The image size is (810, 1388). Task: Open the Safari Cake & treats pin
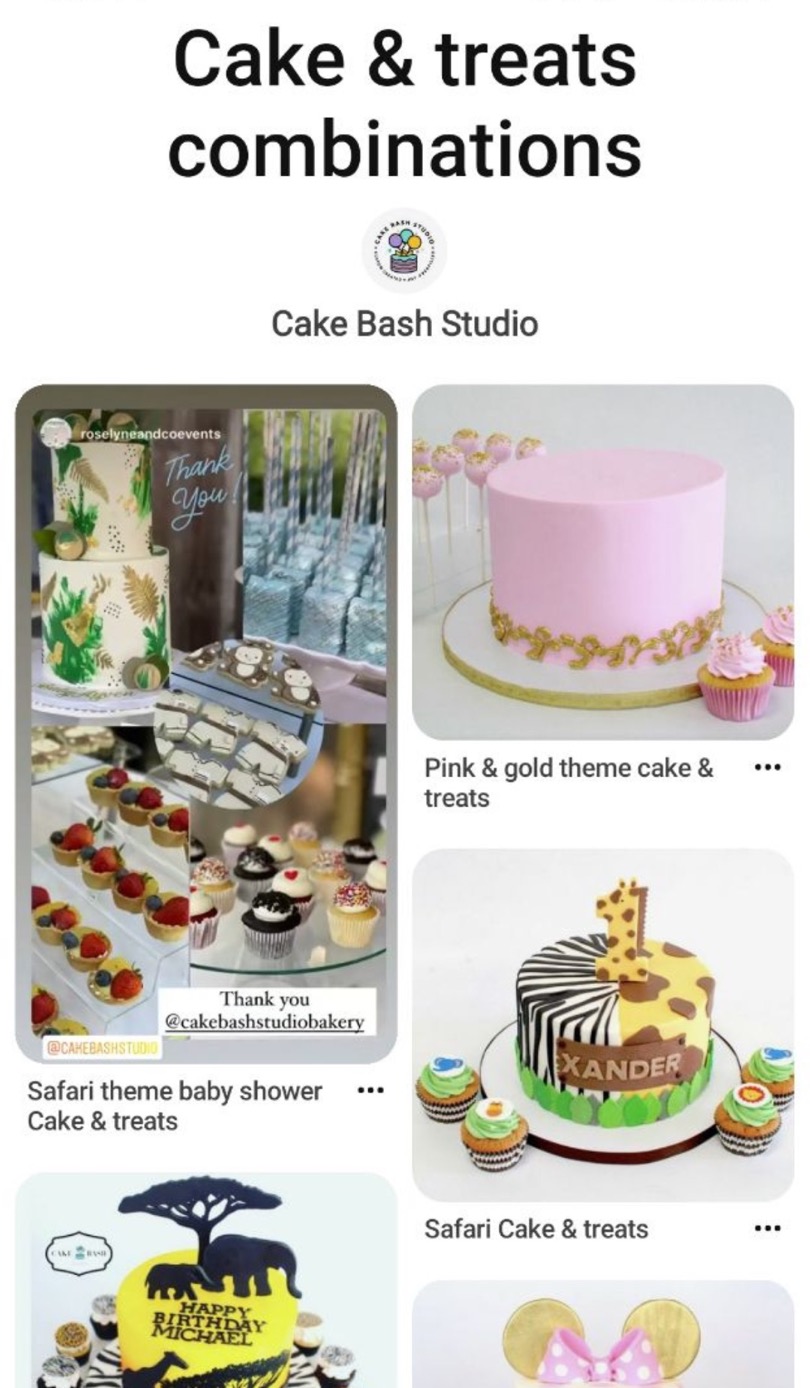pyautogui.click(x=603, y=1025)
